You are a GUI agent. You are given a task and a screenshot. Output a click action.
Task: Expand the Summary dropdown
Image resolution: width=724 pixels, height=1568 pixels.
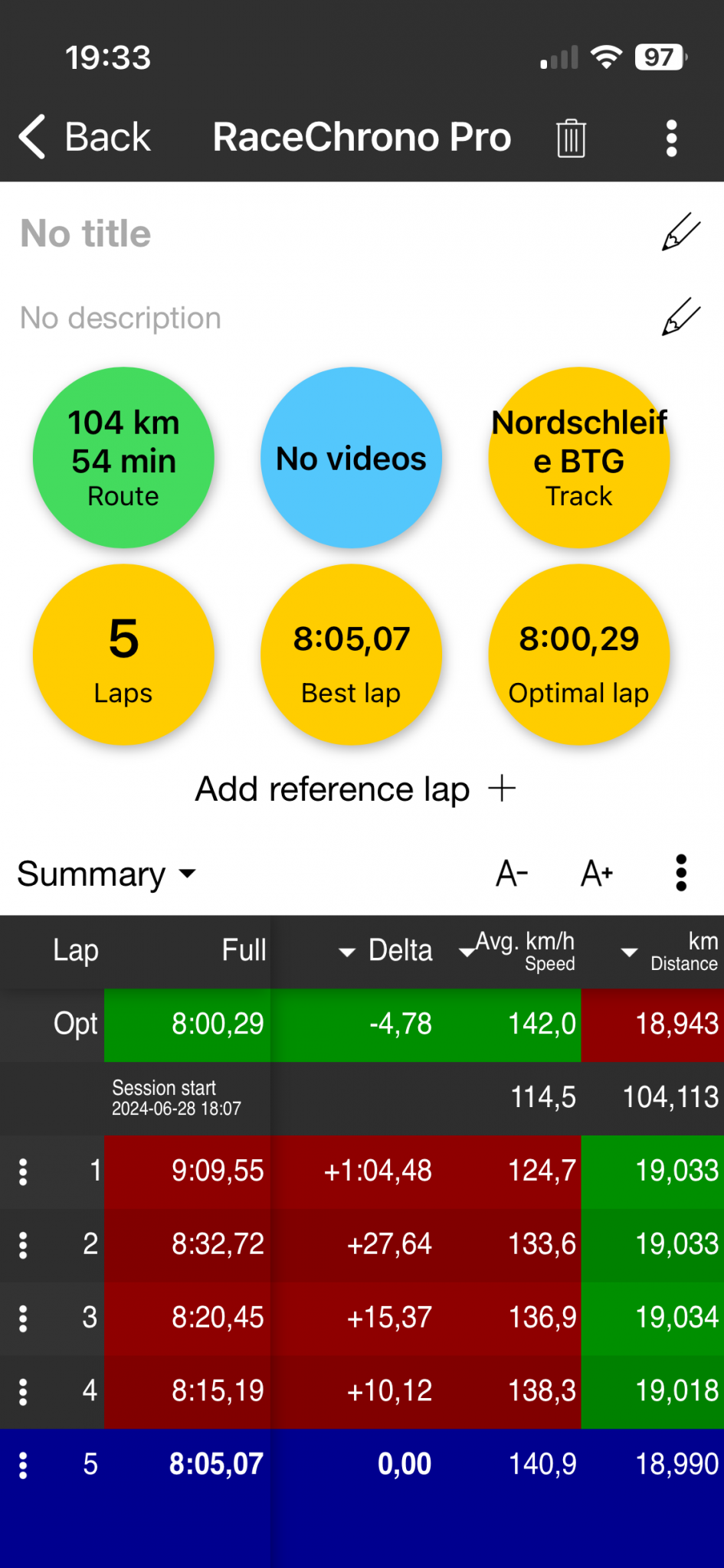pos(106,874)
